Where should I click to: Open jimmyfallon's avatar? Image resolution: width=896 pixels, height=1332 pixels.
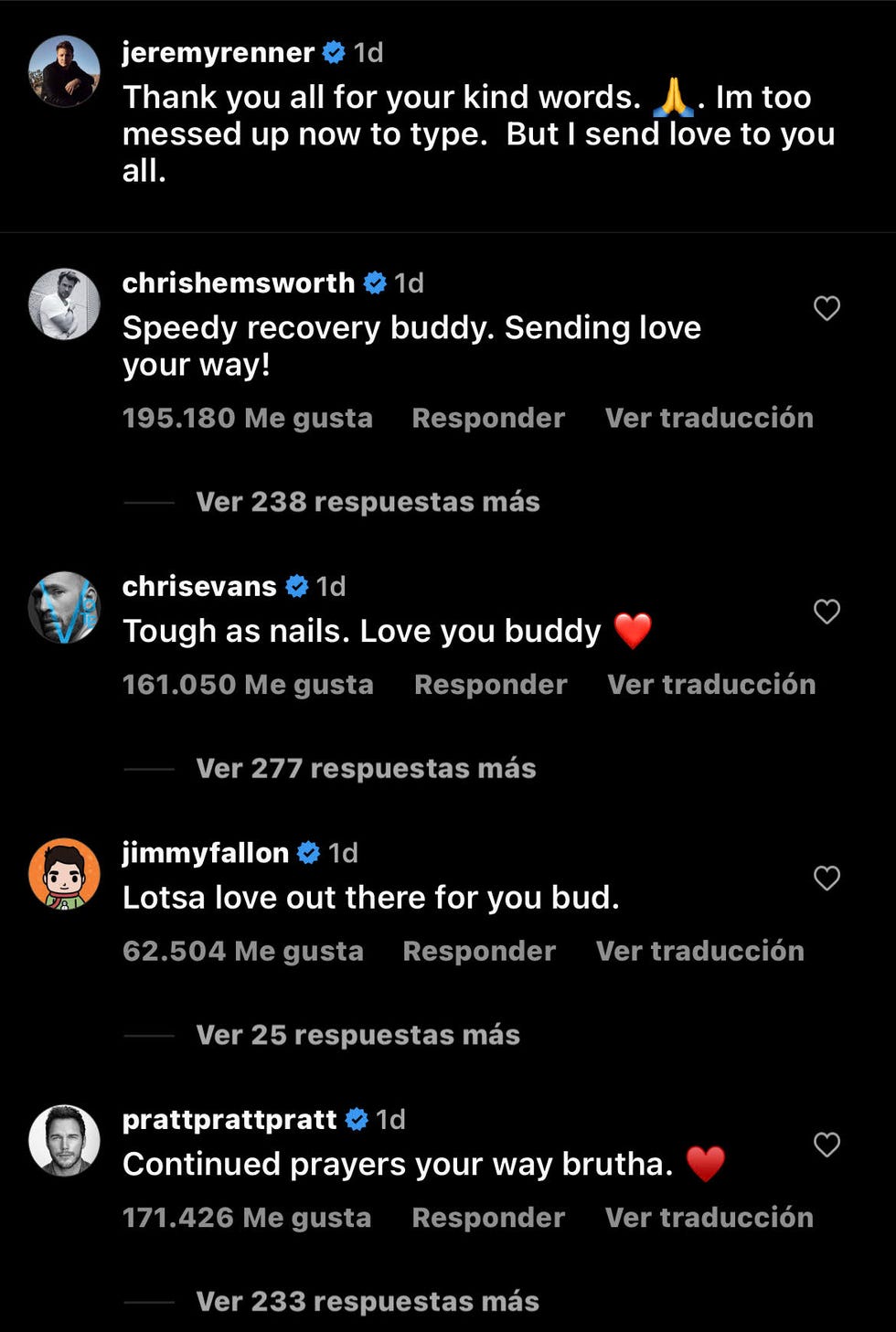(64, 874)
